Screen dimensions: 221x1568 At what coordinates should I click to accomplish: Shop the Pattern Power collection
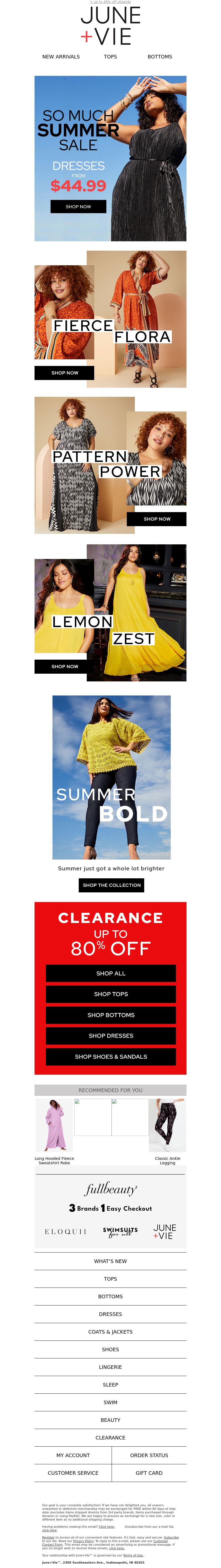point(156,519)
